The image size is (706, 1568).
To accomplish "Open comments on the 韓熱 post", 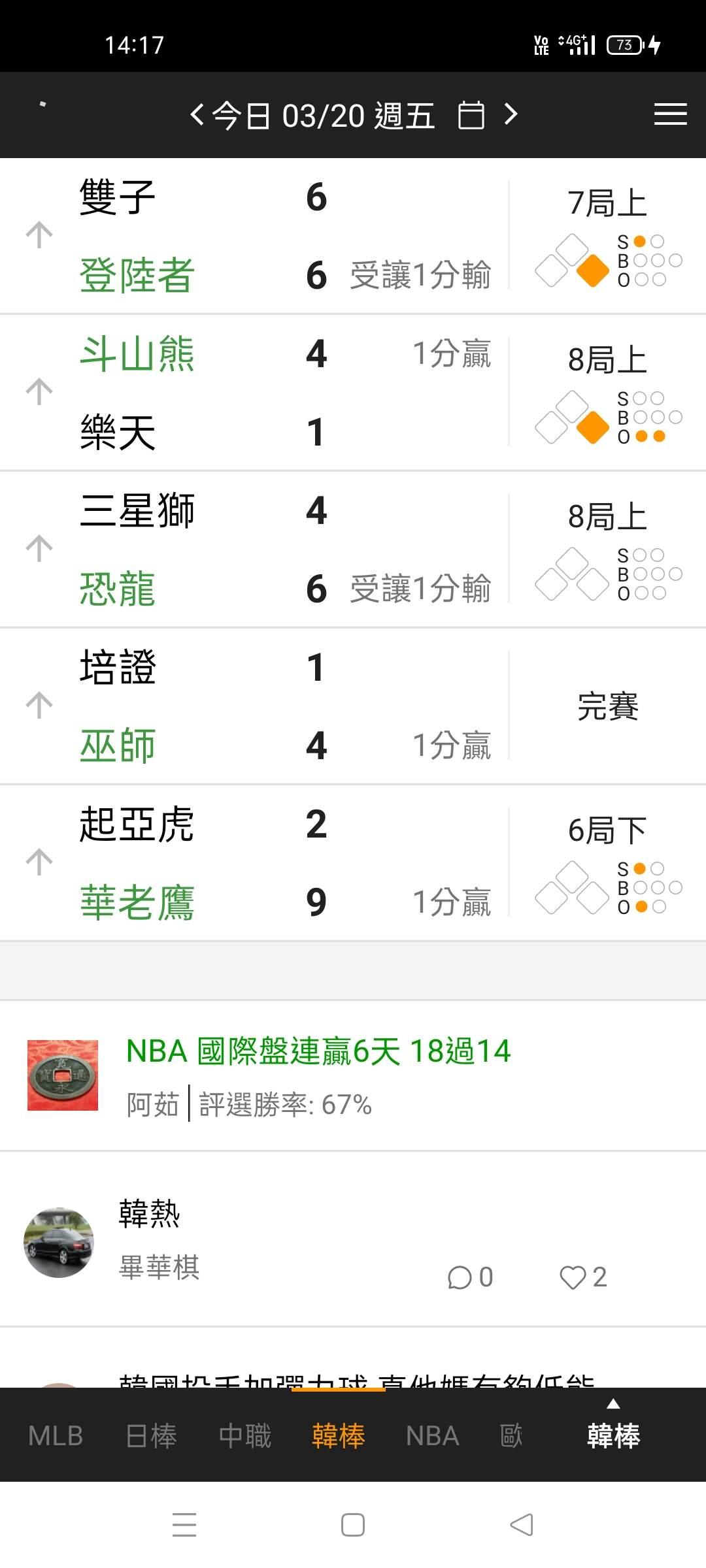I will pos(469,1277).
